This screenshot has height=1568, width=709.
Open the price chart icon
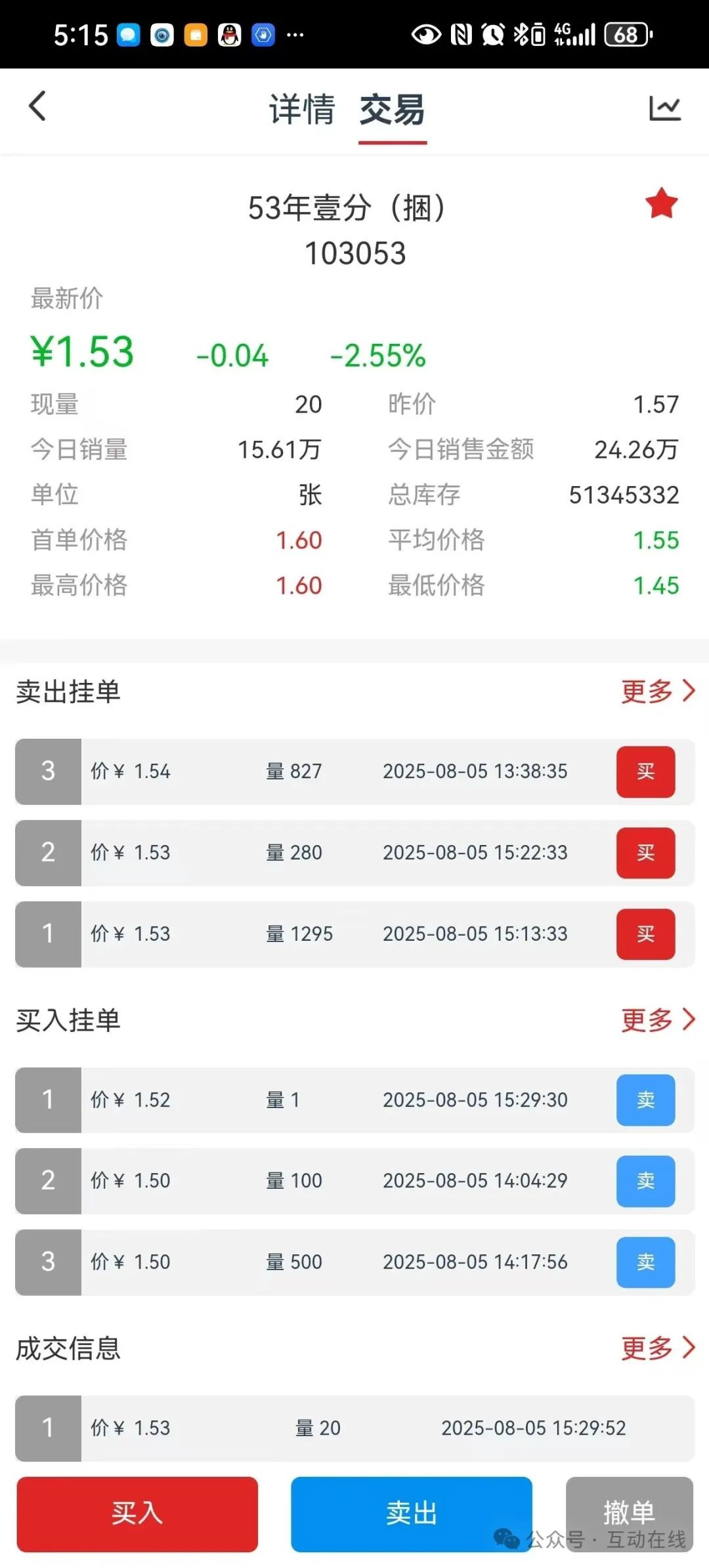pos(664,108)
